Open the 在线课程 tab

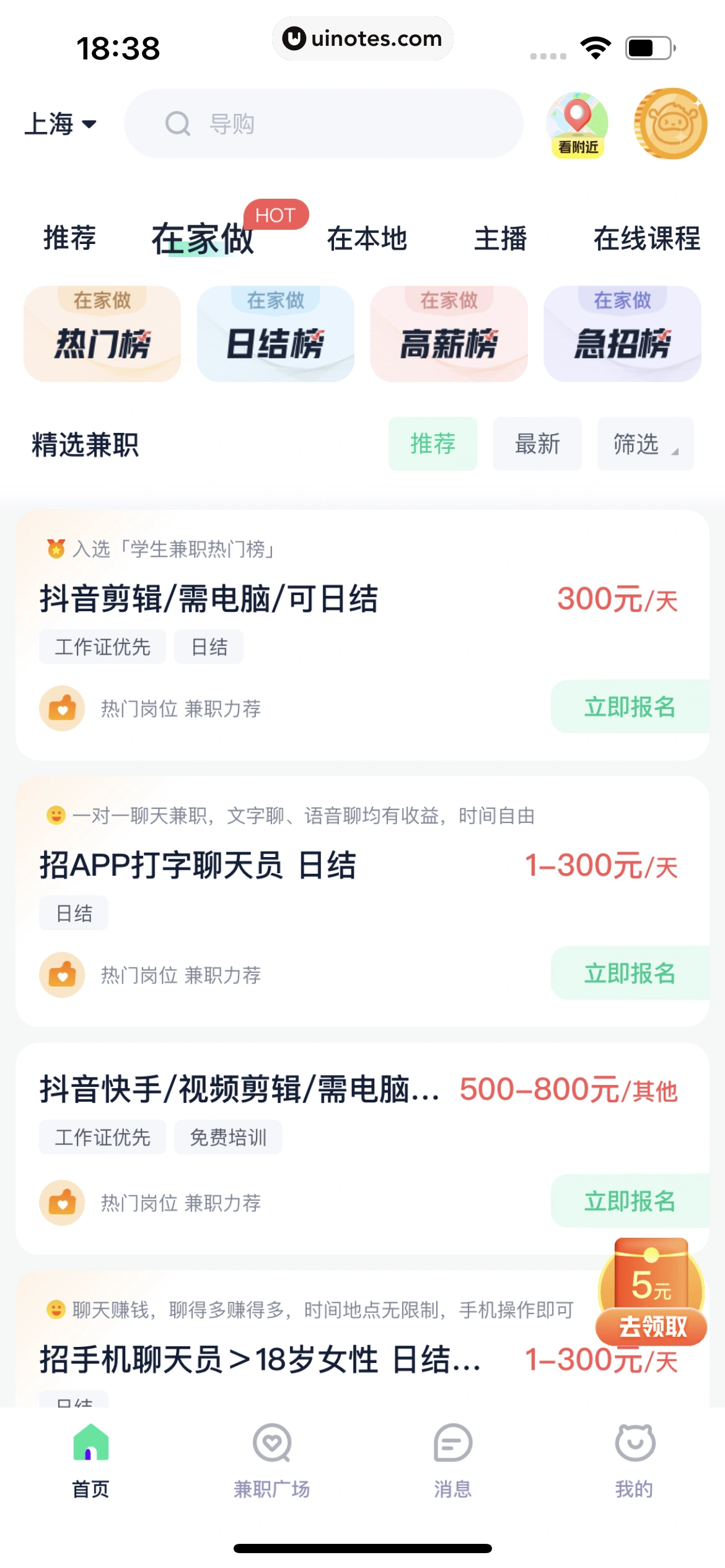coord(647,240)
